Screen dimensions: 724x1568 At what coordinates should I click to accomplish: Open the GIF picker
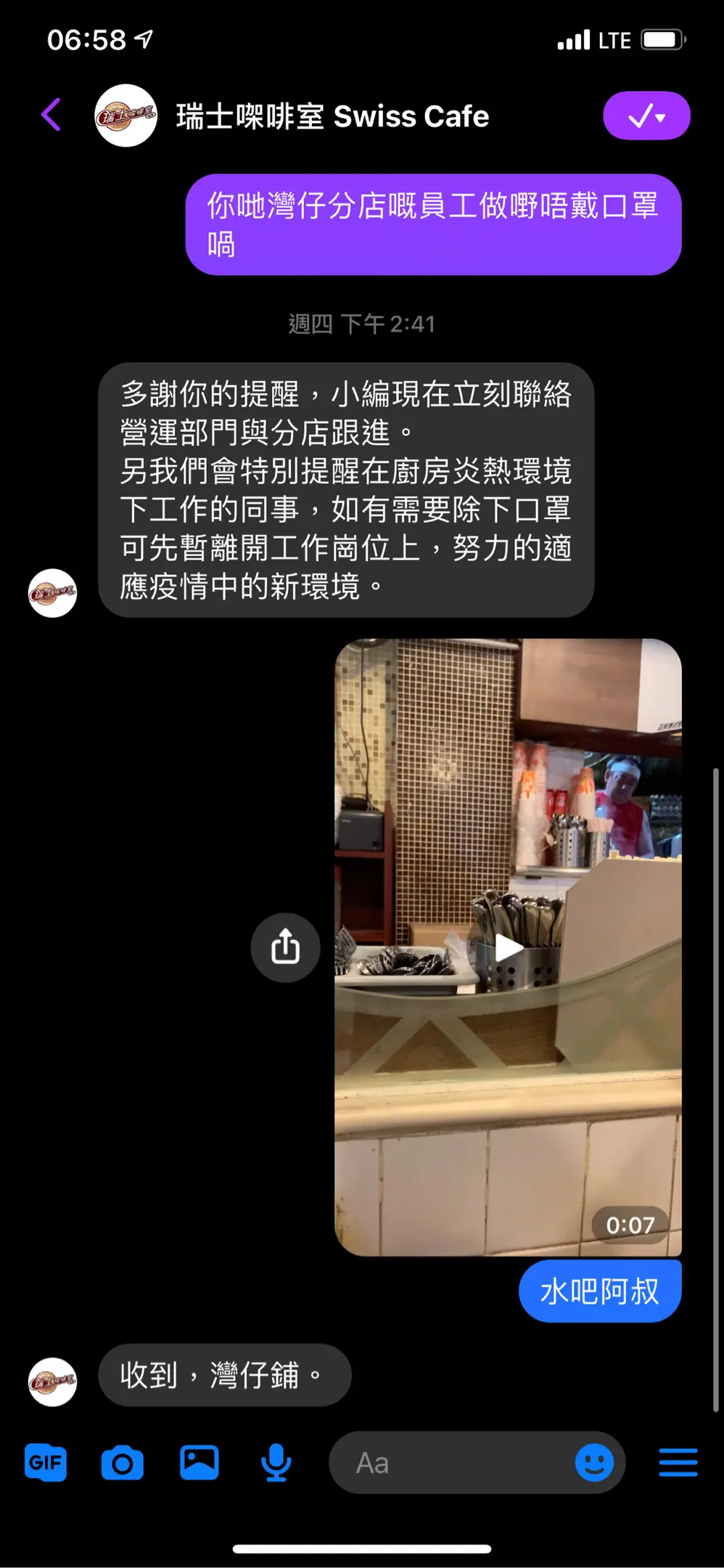[x=46, y=1462]
